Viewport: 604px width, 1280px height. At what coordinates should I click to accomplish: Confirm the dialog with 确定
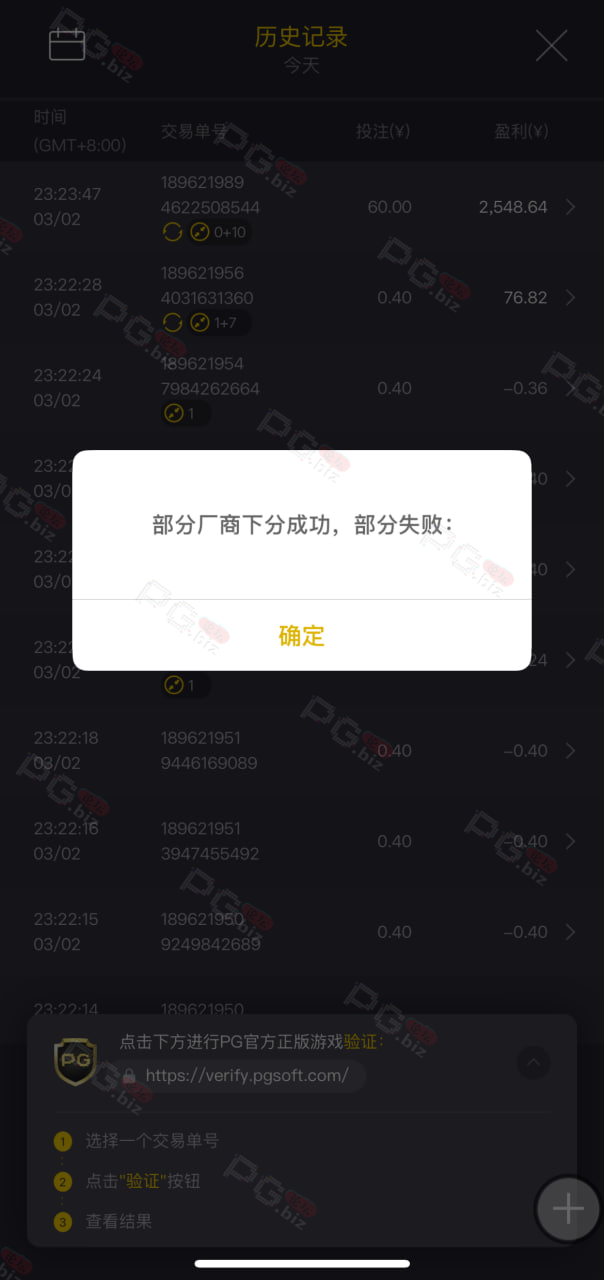[301, 635]
